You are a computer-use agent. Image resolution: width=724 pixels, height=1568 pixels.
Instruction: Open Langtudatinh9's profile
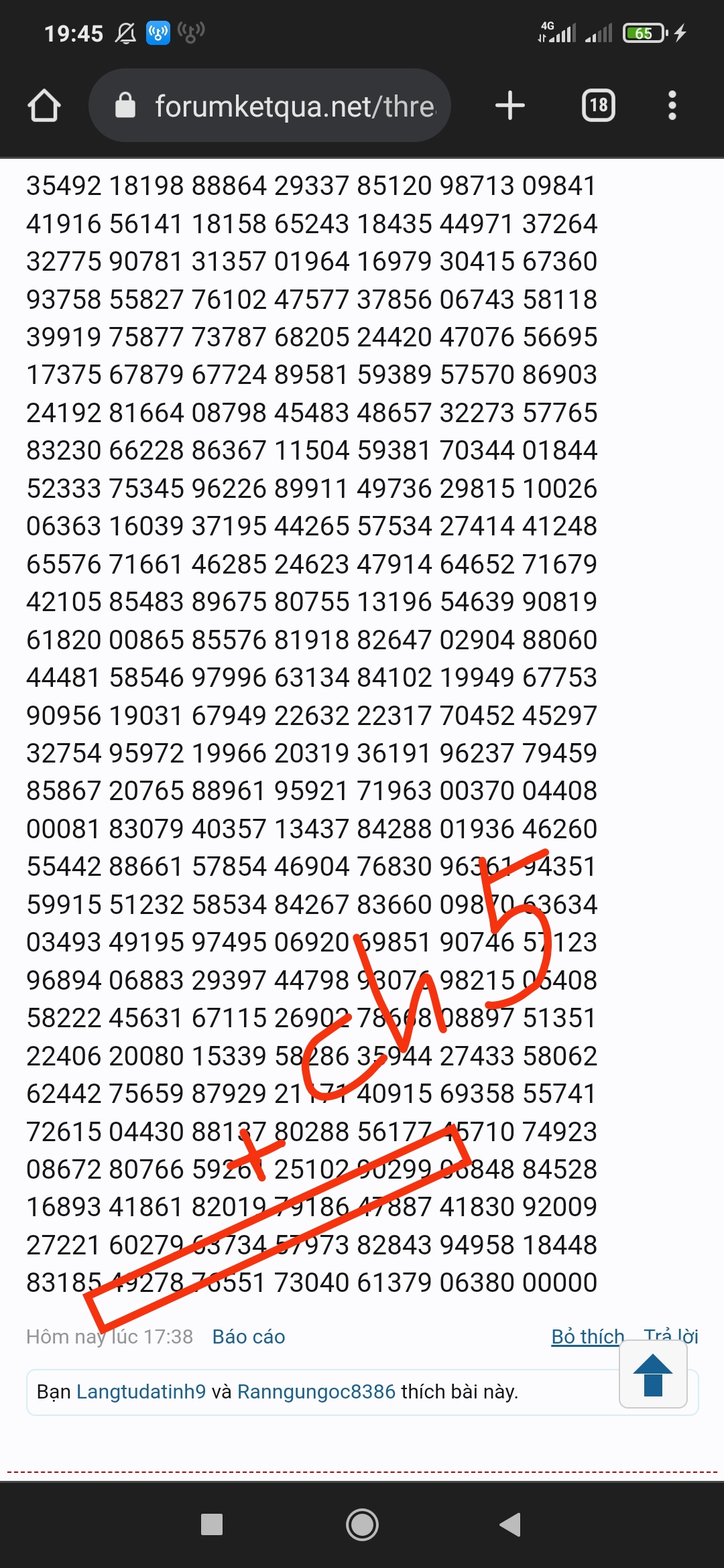[x=141, y=1392]
